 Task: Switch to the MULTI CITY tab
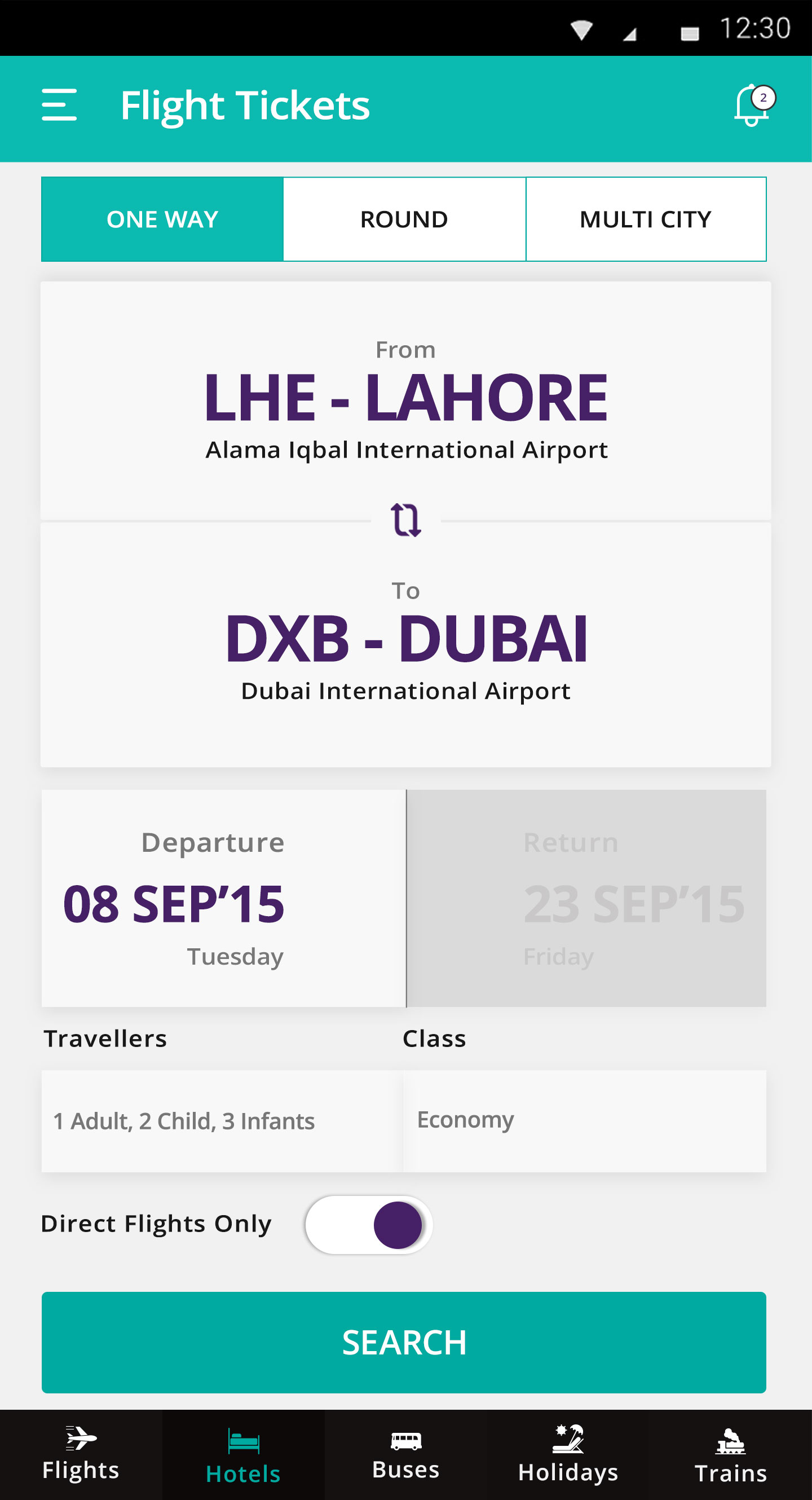point(646,219)
